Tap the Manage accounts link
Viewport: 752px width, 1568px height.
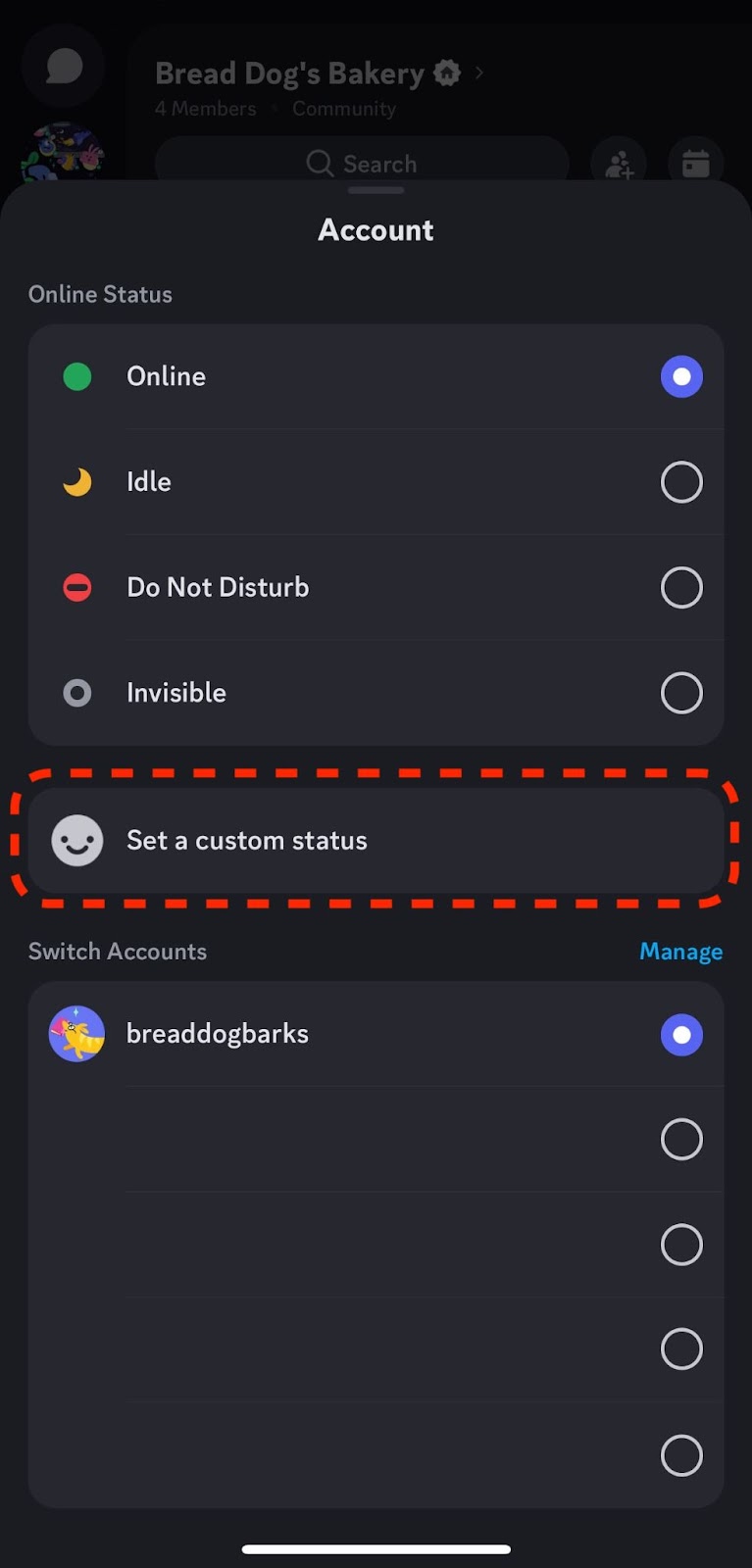(680, 952)
